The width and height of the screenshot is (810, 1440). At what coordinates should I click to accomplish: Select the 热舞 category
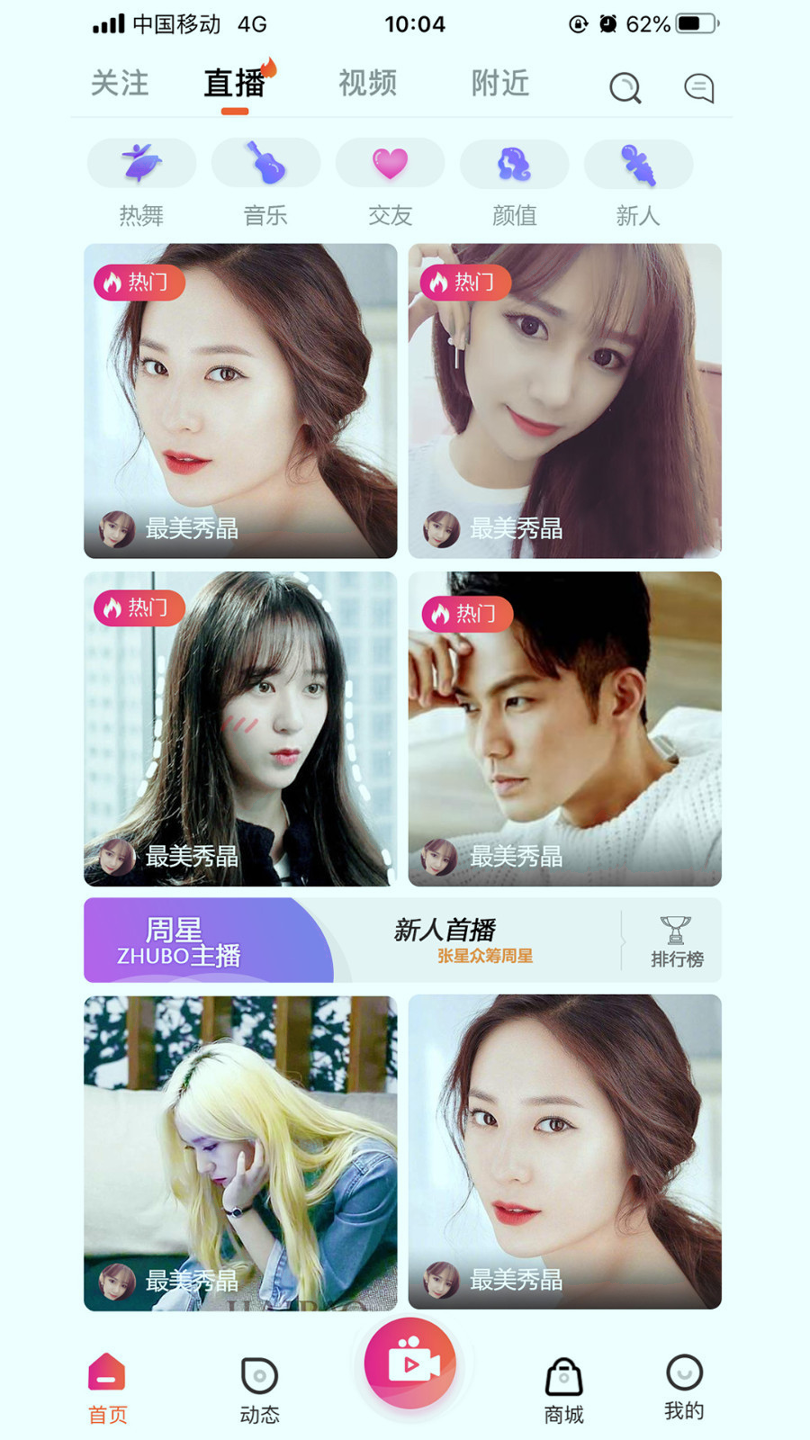click(142, 183)
